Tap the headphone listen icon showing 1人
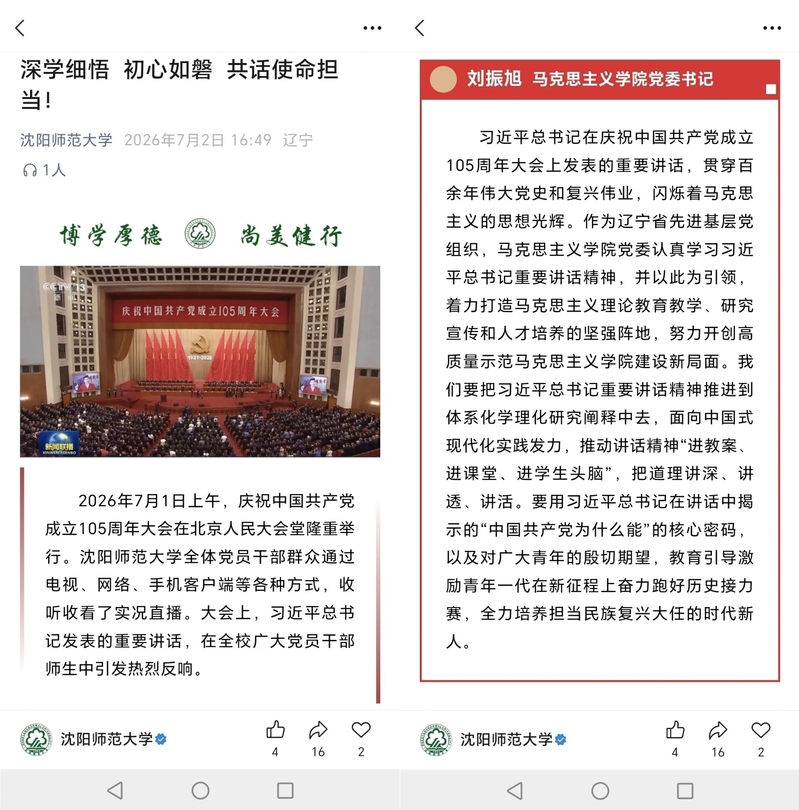Screen dimensions: 799x810 coord(30,170)
